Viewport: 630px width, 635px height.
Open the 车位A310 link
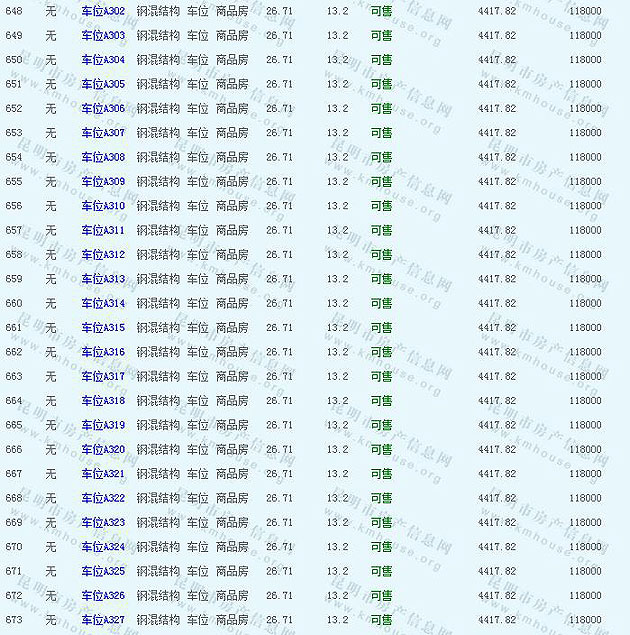click(103, 206)
